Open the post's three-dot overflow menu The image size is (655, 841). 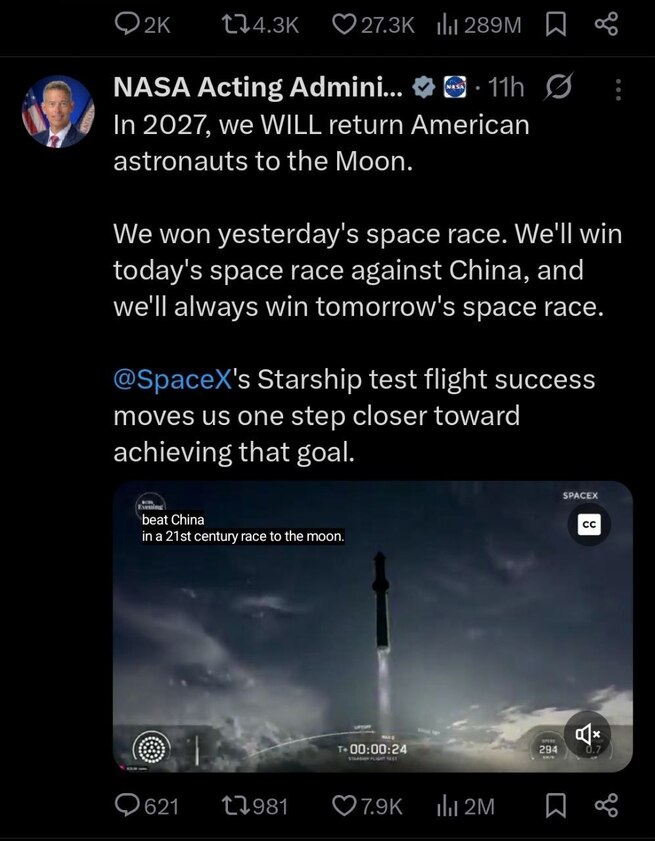click(x=618, y=90)
